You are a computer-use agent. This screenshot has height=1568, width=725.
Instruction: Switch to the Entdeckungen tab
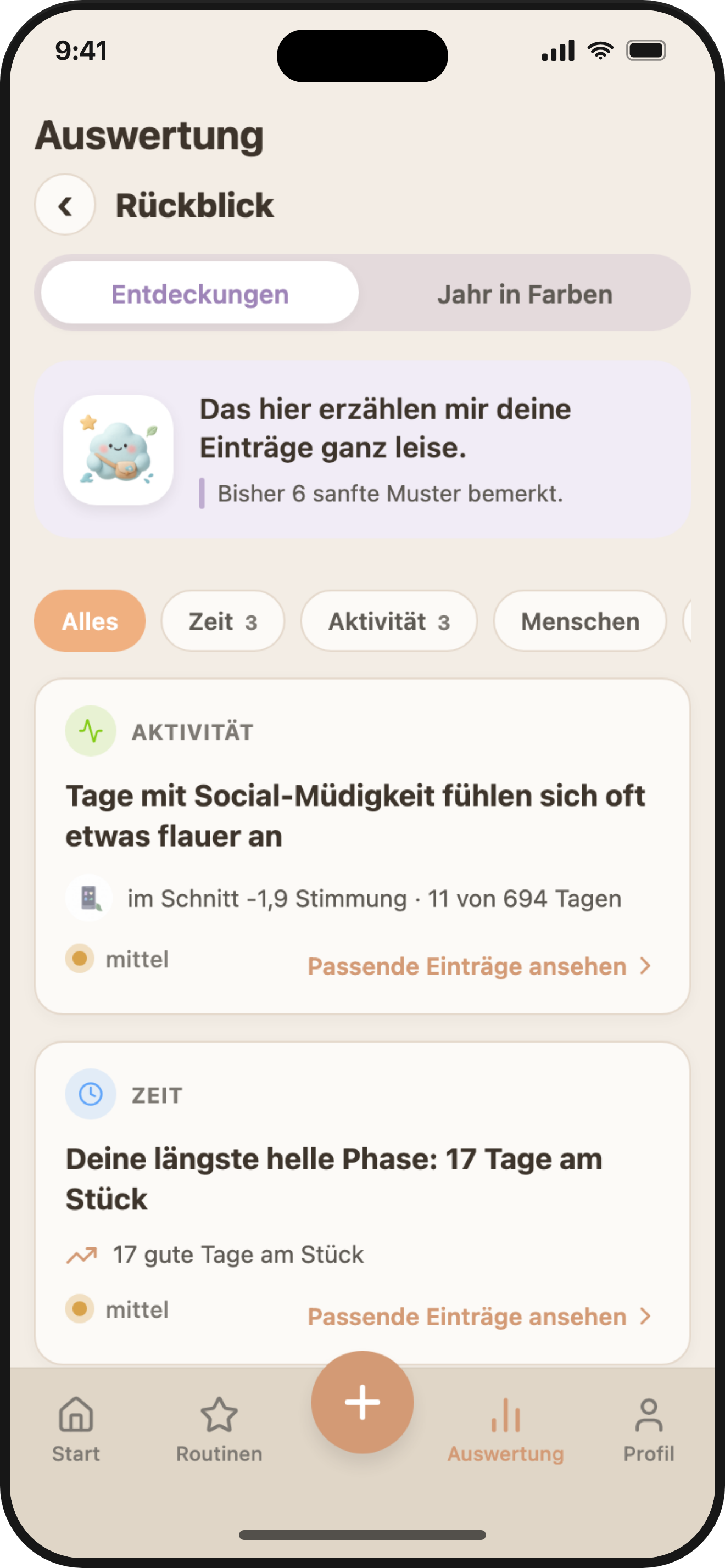pyautogui.click(x=200, y=293)
